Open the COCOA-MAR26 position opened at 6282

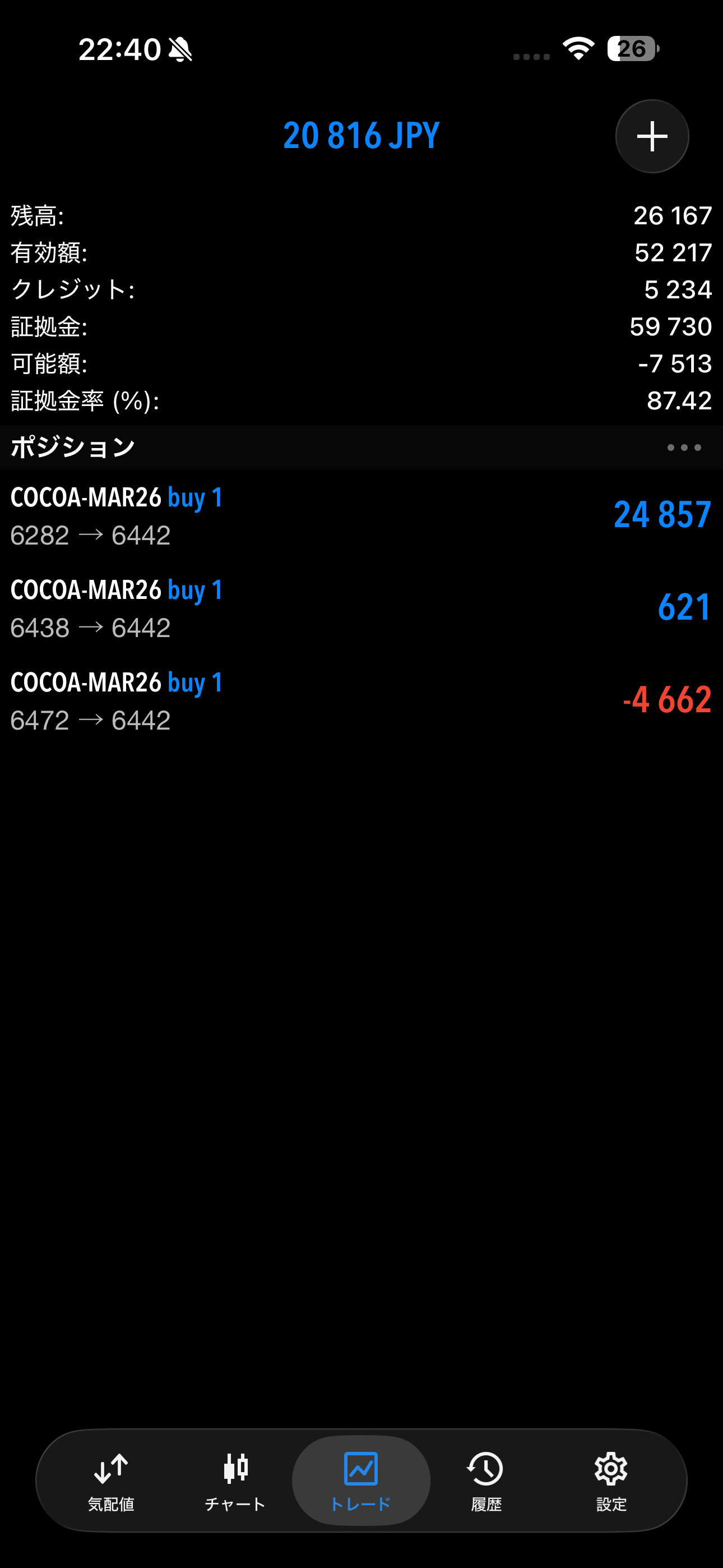361,515
